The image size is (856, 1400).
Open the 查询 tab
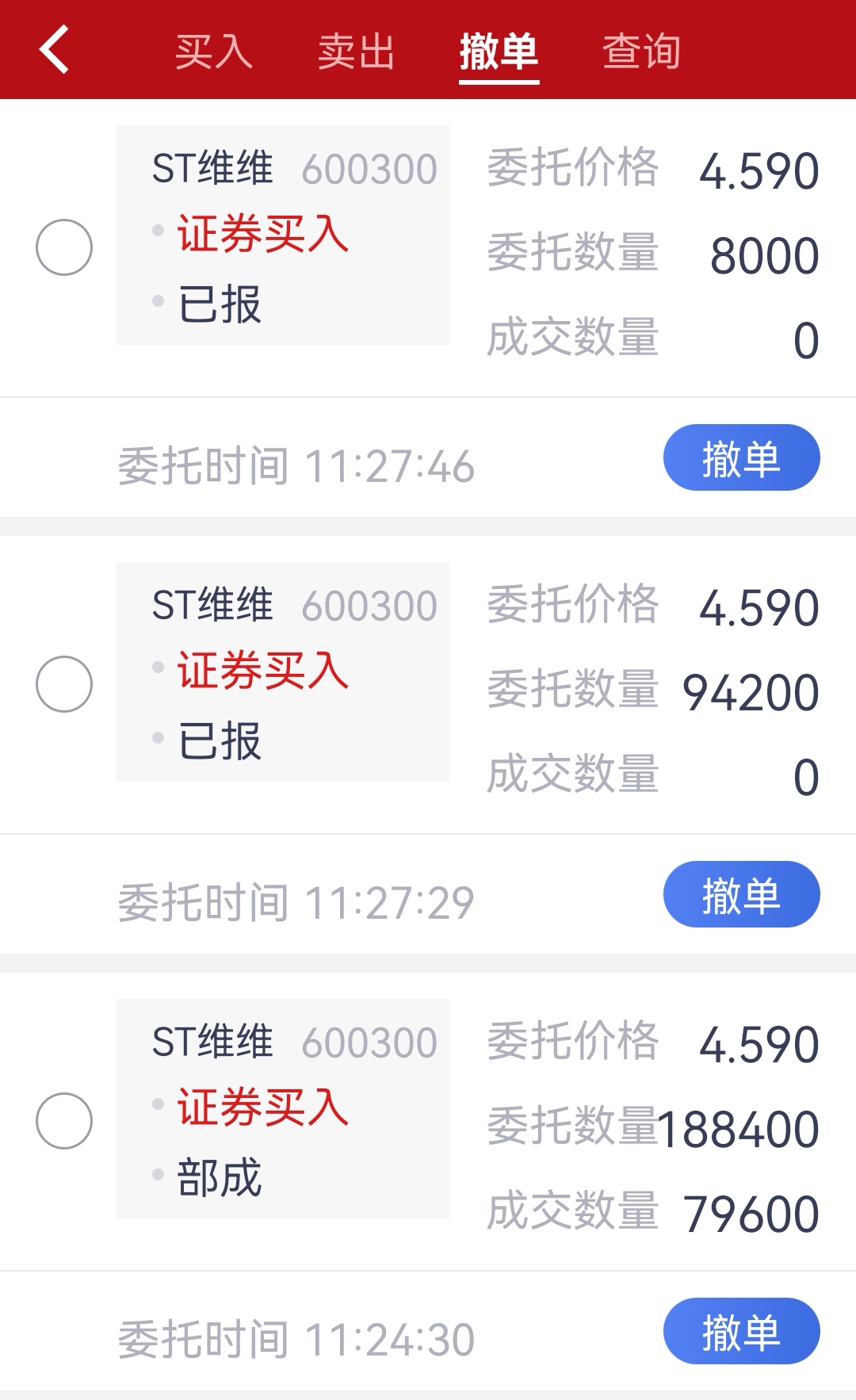click(641, 52)
